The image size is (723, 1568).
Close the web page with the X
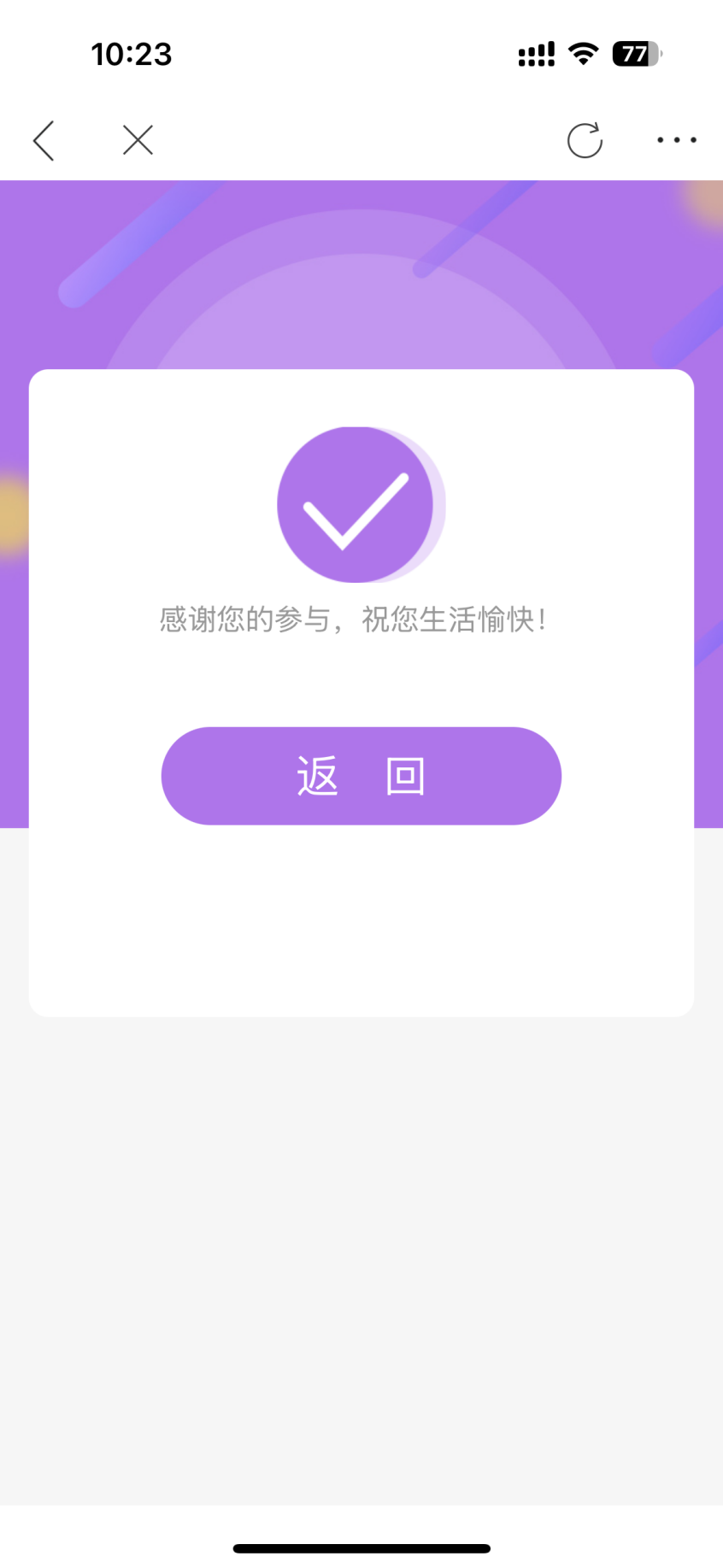[x=138, y=140]
